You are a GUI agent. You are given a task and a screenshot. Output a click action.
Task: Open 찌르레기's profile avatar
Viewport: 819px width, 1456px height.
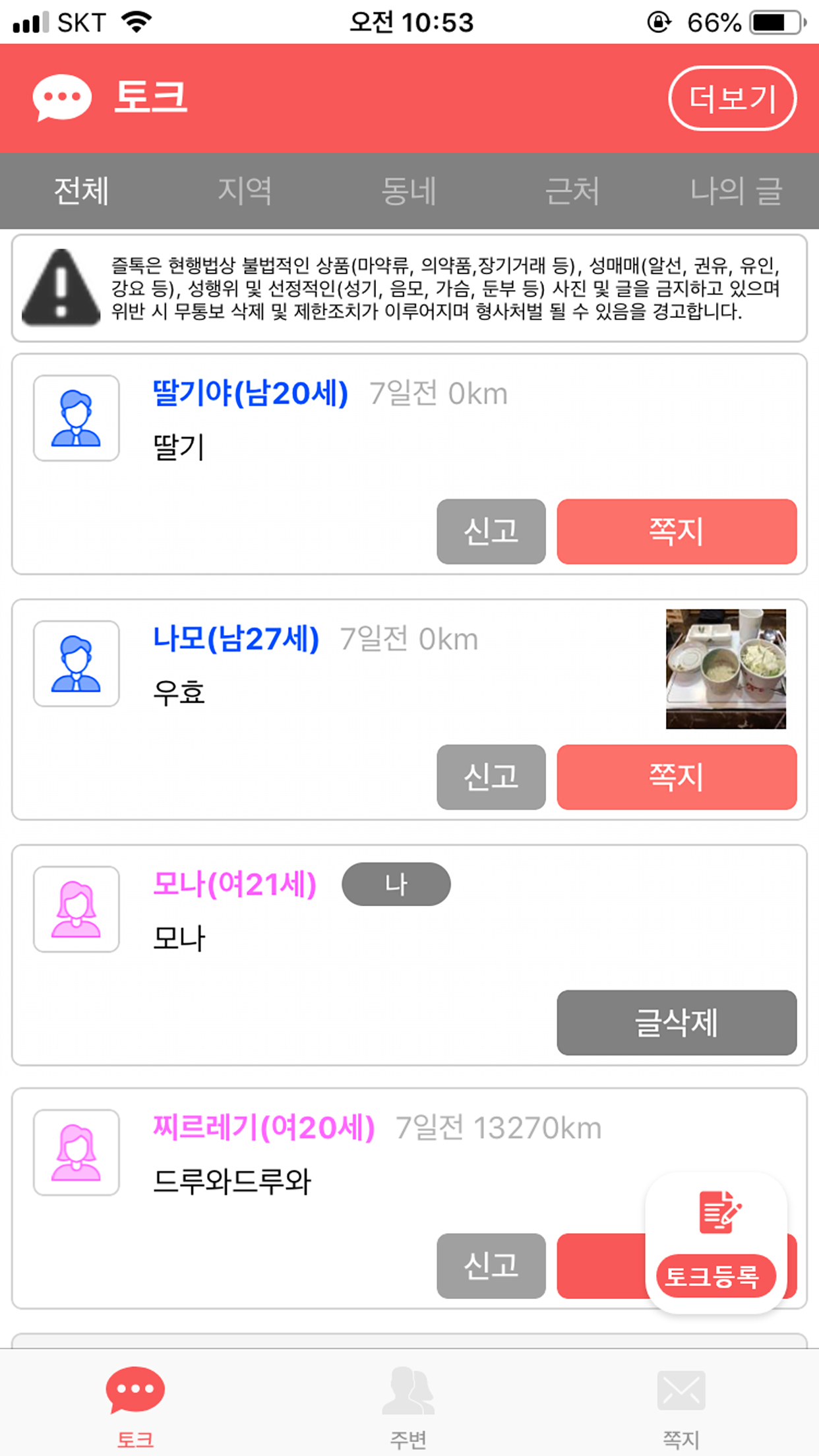click(76, 1152)
